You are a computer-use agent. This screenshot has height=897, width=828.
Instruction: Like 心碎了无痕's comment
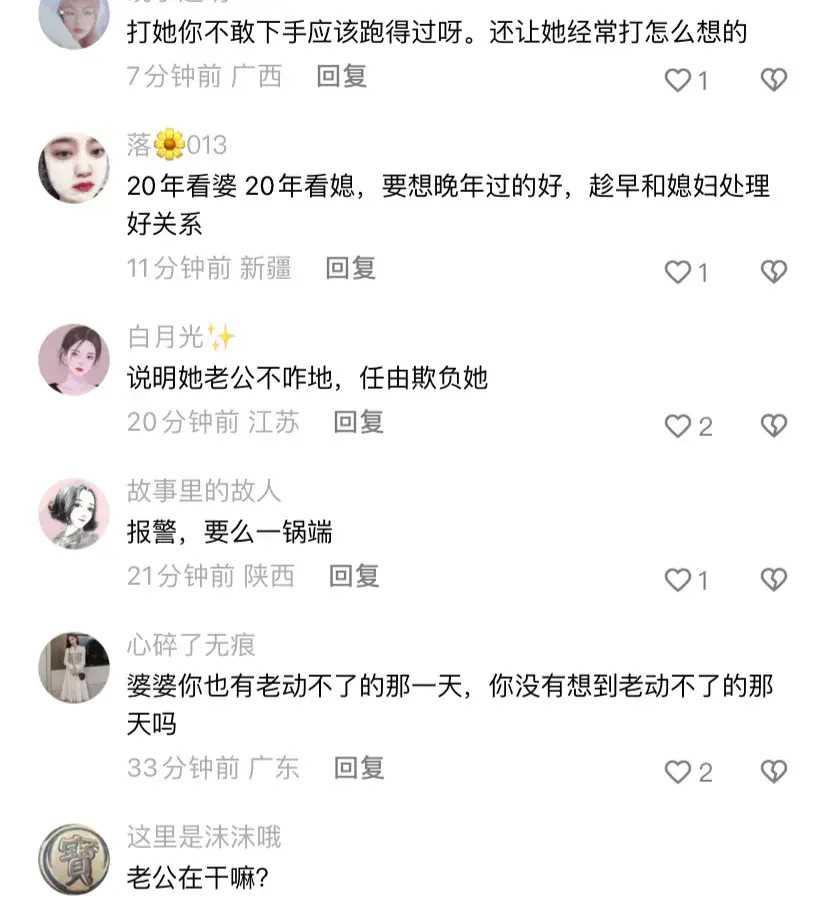(679, 772)
